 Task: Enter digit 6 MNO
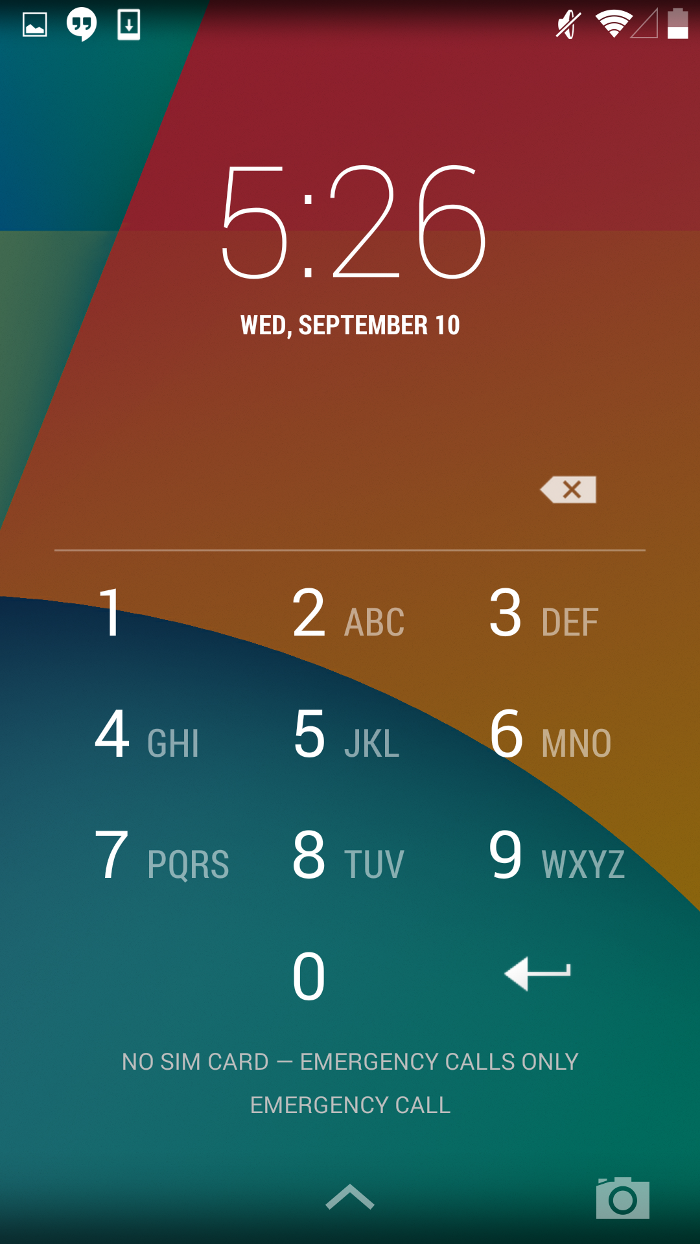pos(549,736)
